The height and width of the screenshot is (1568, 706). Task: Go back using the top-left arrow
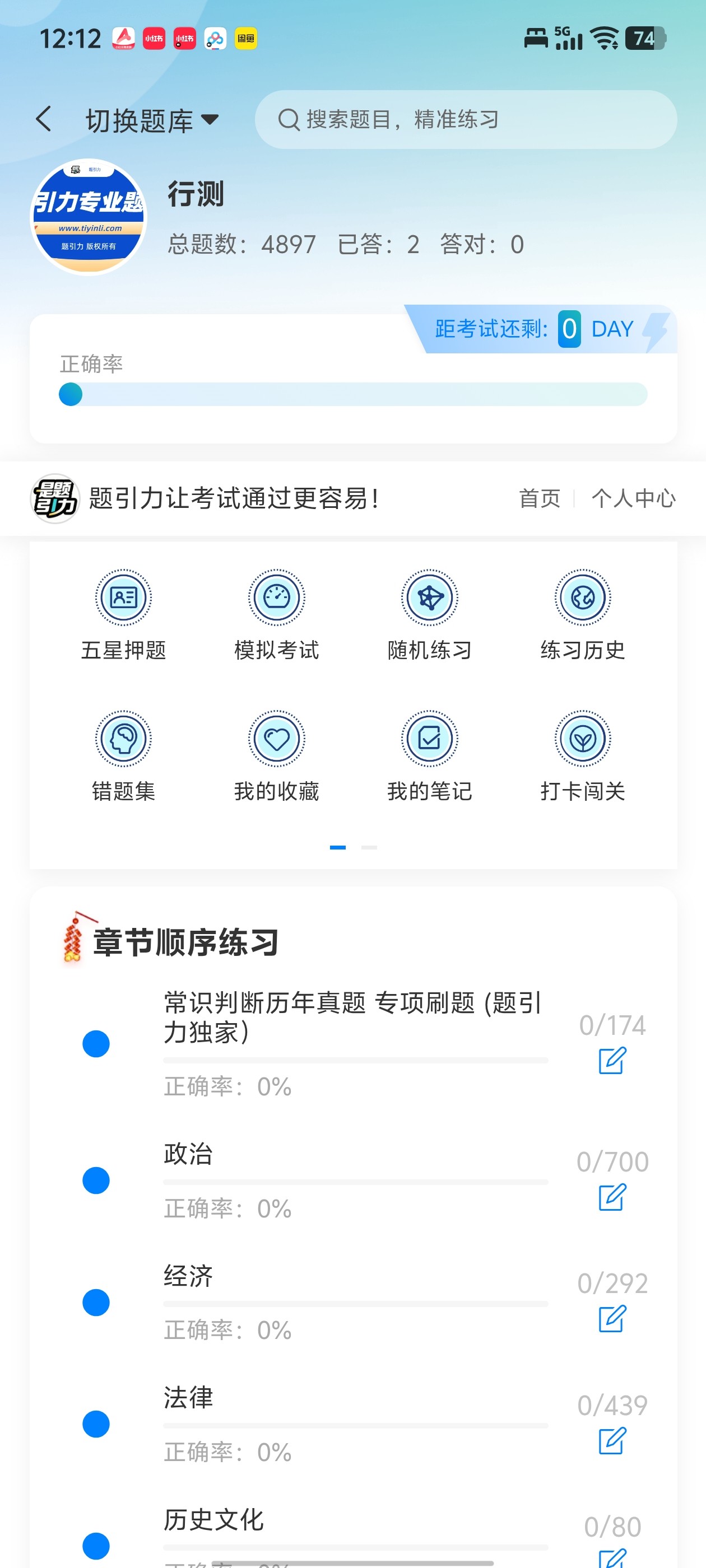[x=44, y=119]
